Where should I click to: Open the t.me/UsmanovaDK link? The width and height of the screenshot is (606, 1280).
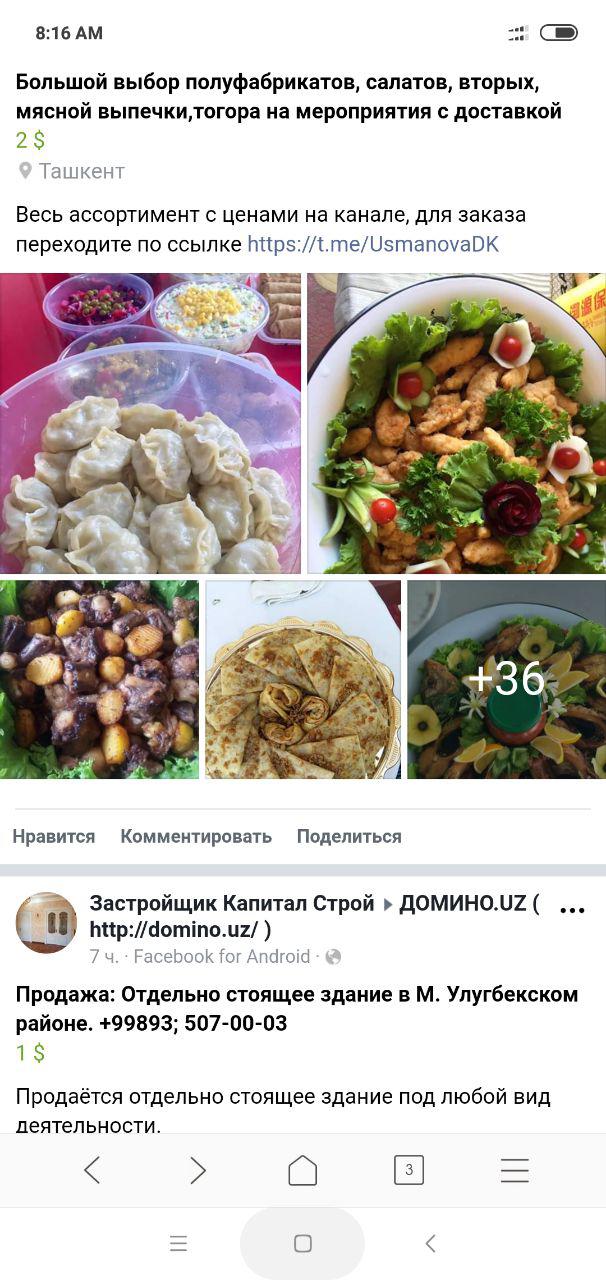click(x=373, y=244)
